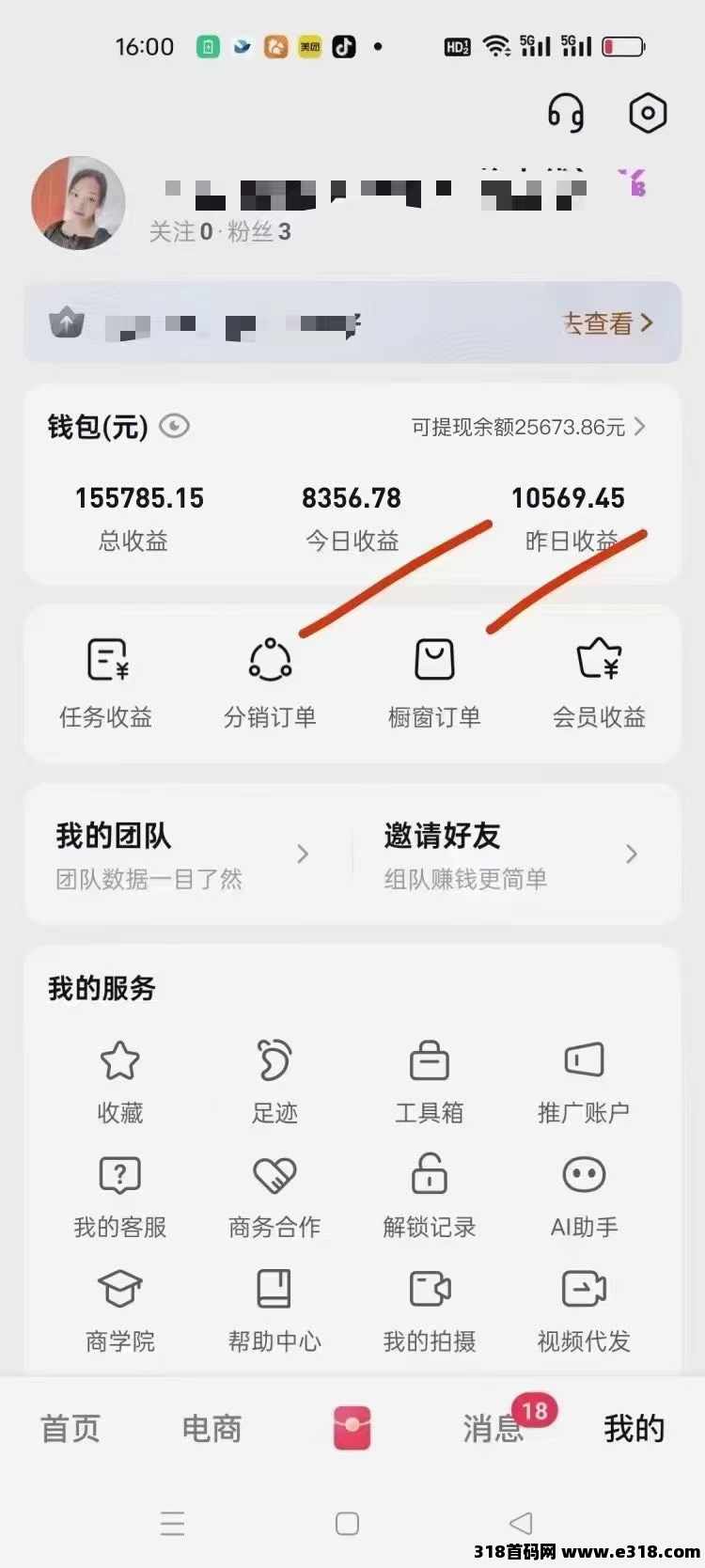Open 工具箱 toolbox

click(430, 1081)
